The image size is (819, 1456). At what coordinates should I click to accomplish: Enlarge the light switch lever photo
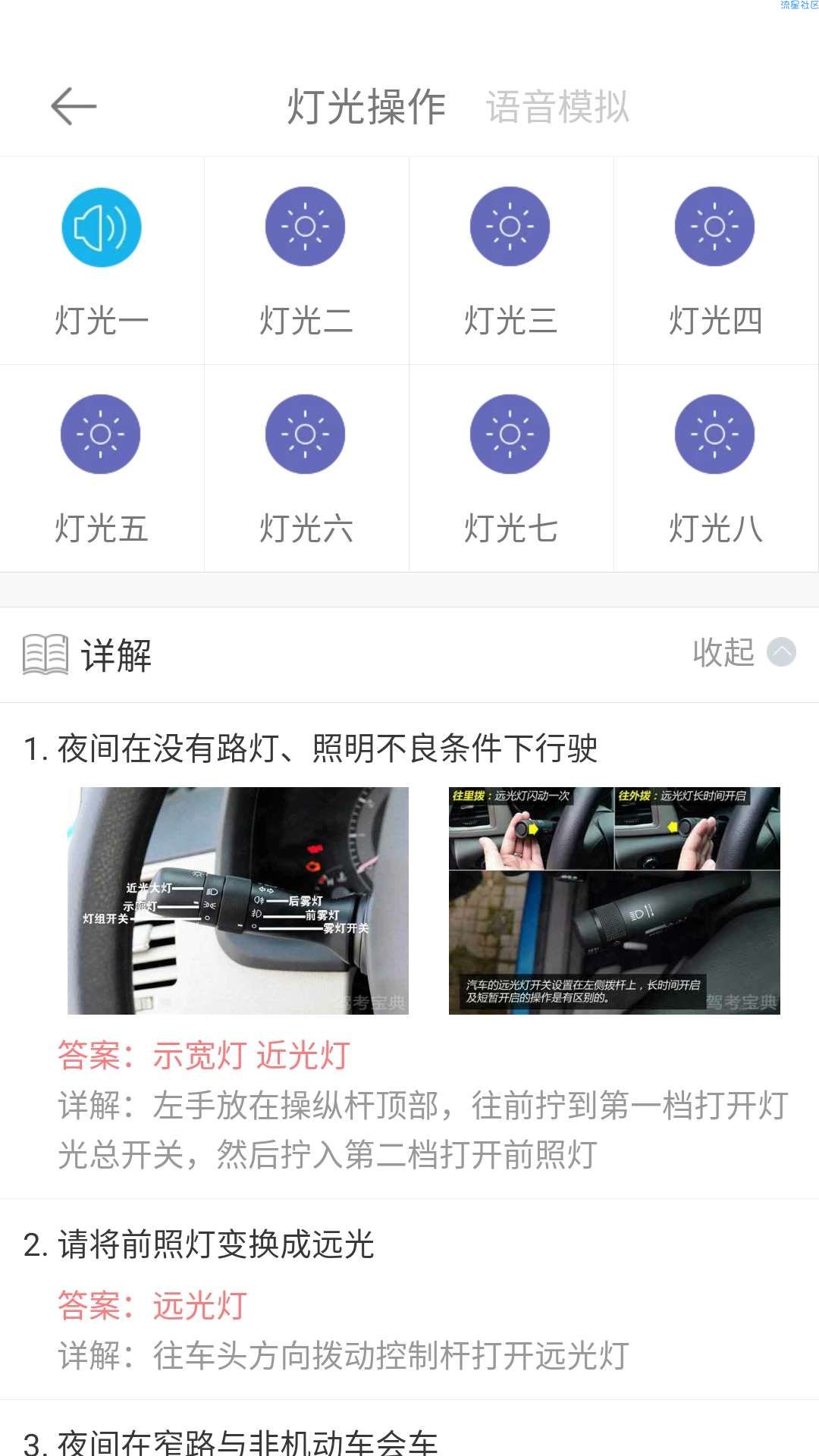tap(238, 900)
